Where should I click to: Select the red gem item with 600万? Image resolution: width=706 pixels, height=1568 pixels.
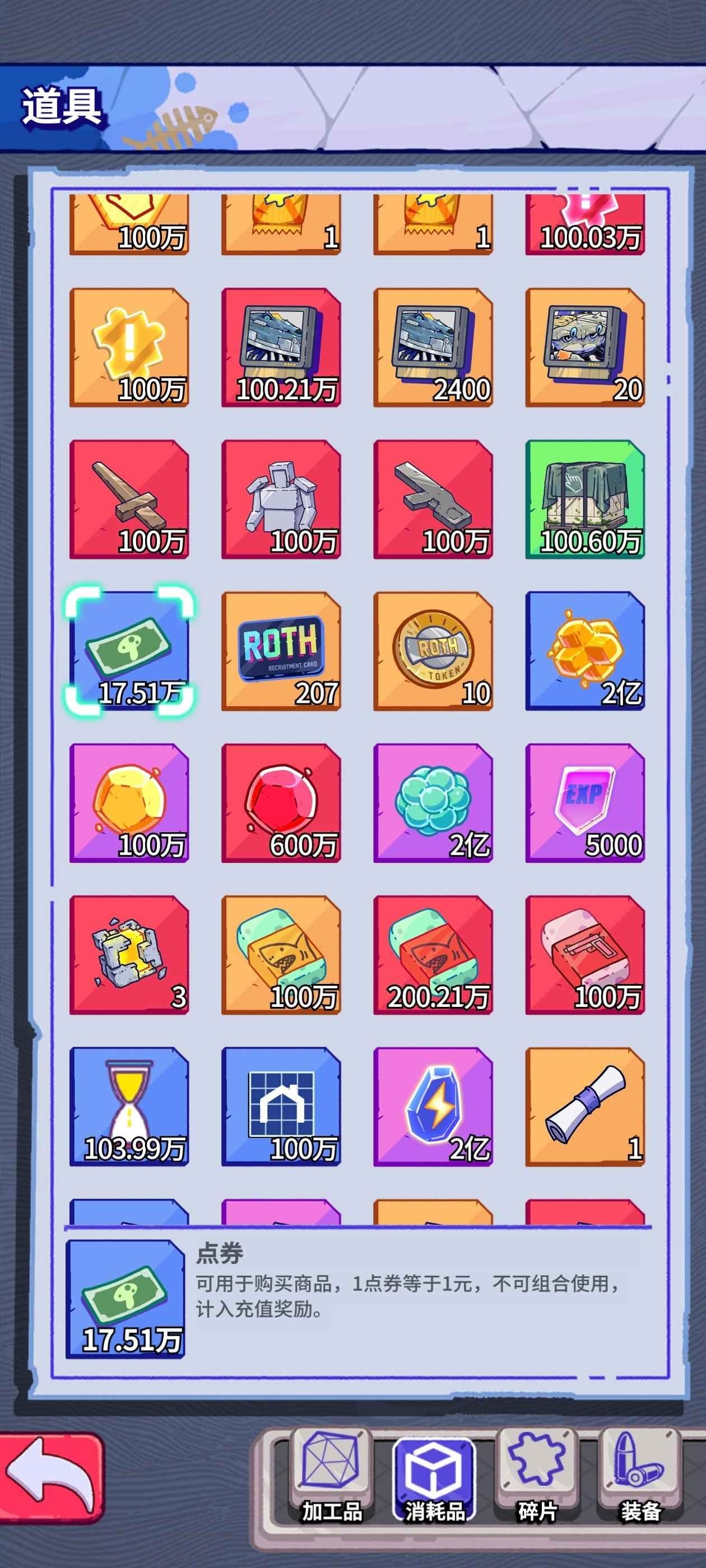point(281,803)
